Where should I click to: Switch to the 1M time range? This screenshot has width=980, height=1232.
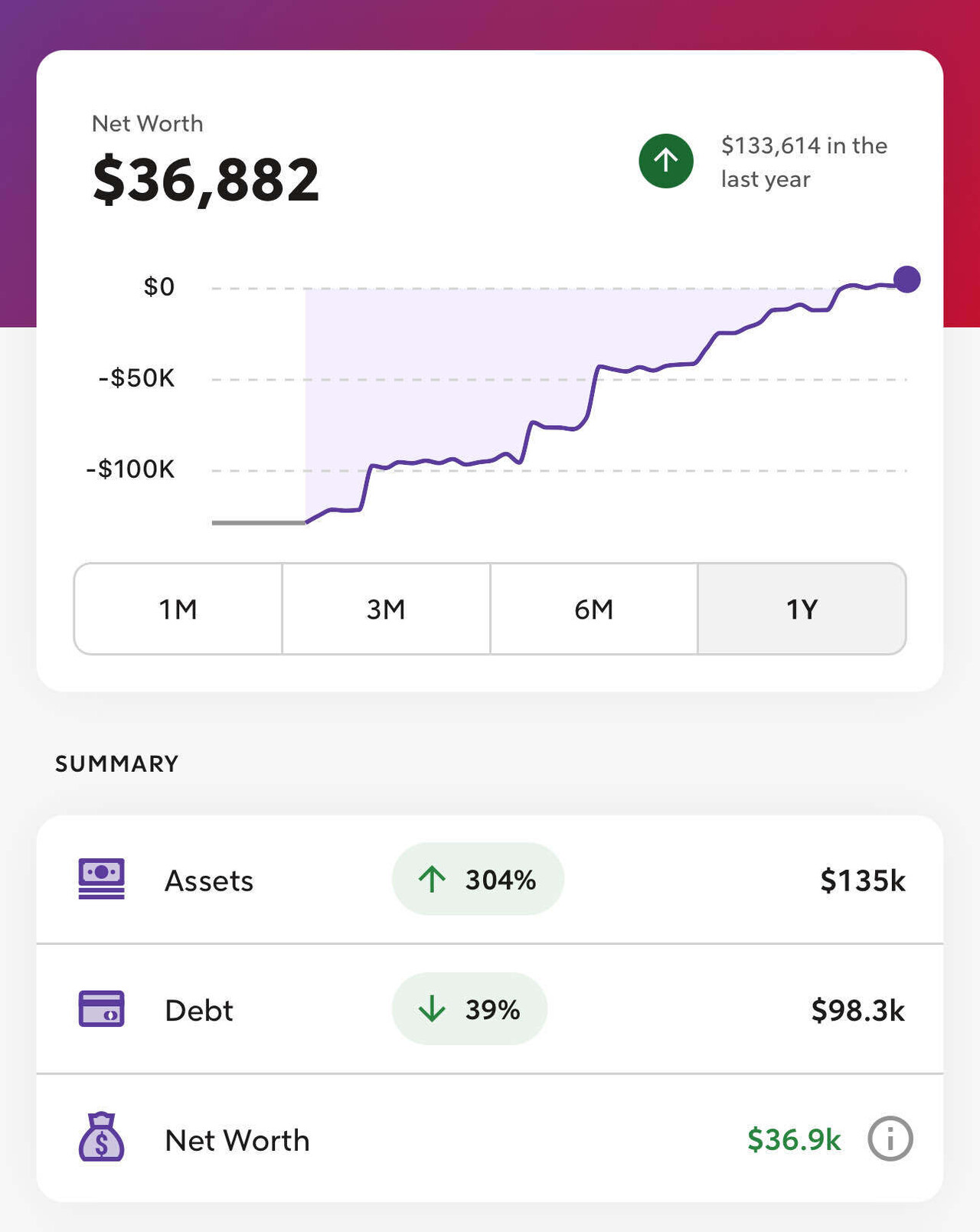[x=178, y=609]
